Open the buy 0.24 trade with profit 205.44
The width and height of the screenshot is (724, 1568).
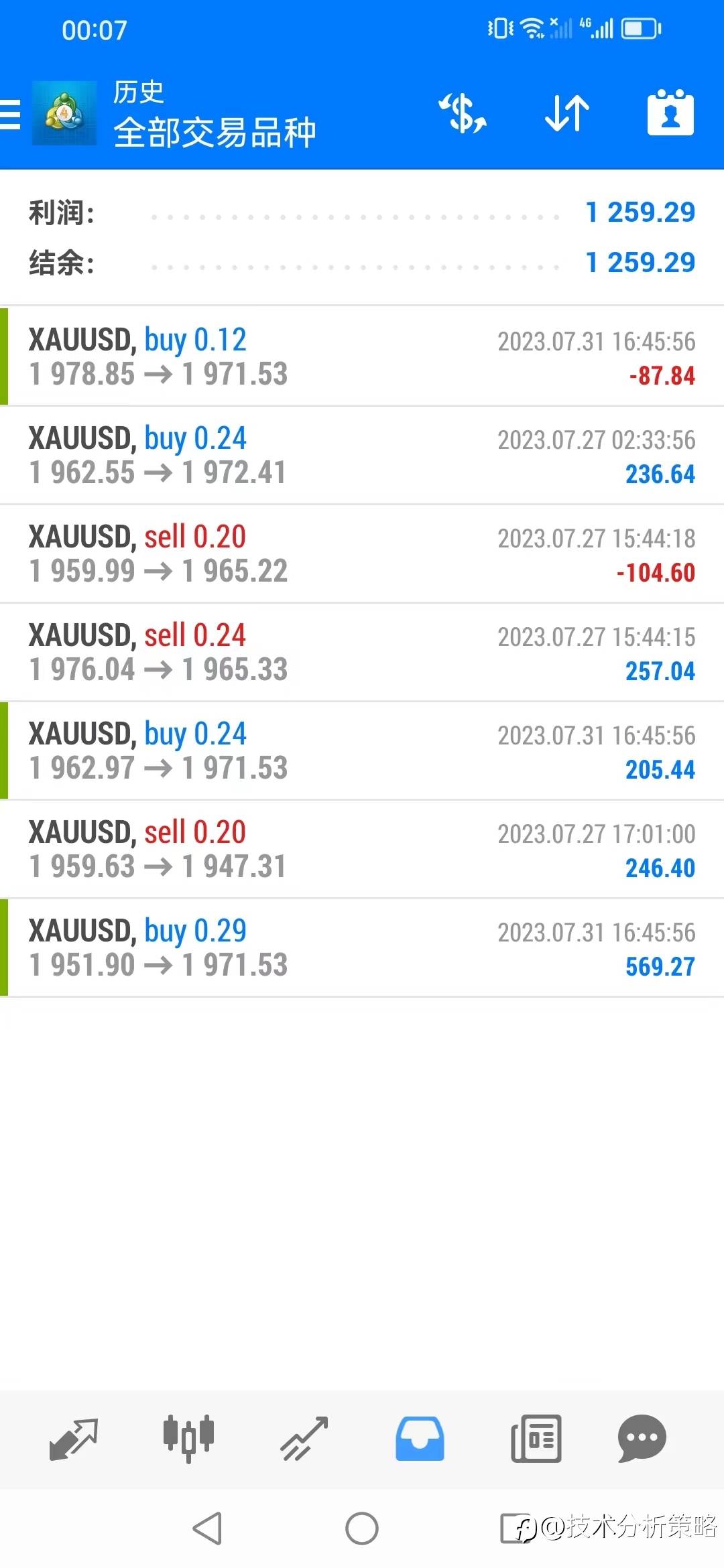point(362,750)
